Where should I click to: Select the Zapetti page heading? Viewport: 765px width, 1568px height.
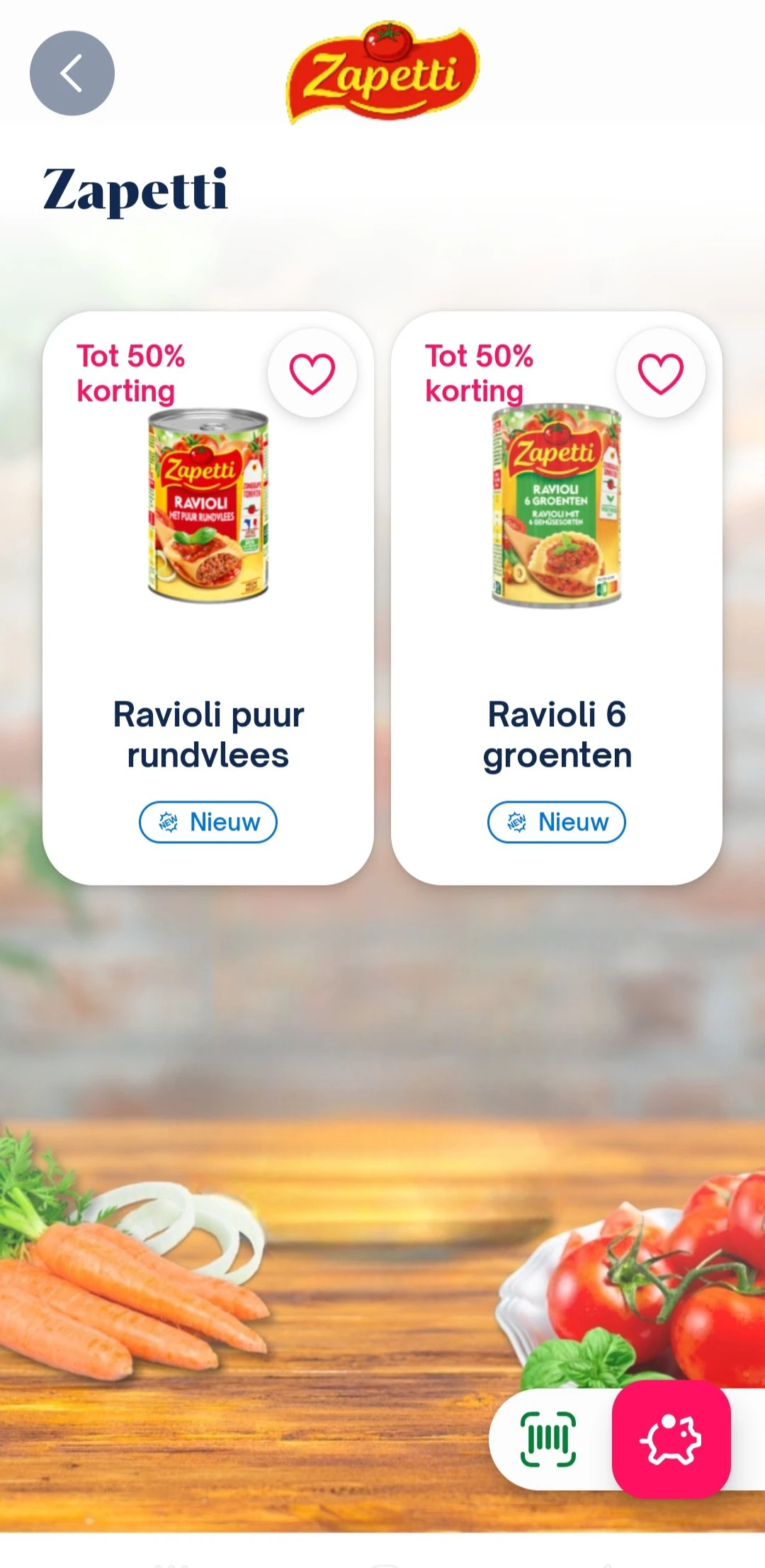click(135, 186)
